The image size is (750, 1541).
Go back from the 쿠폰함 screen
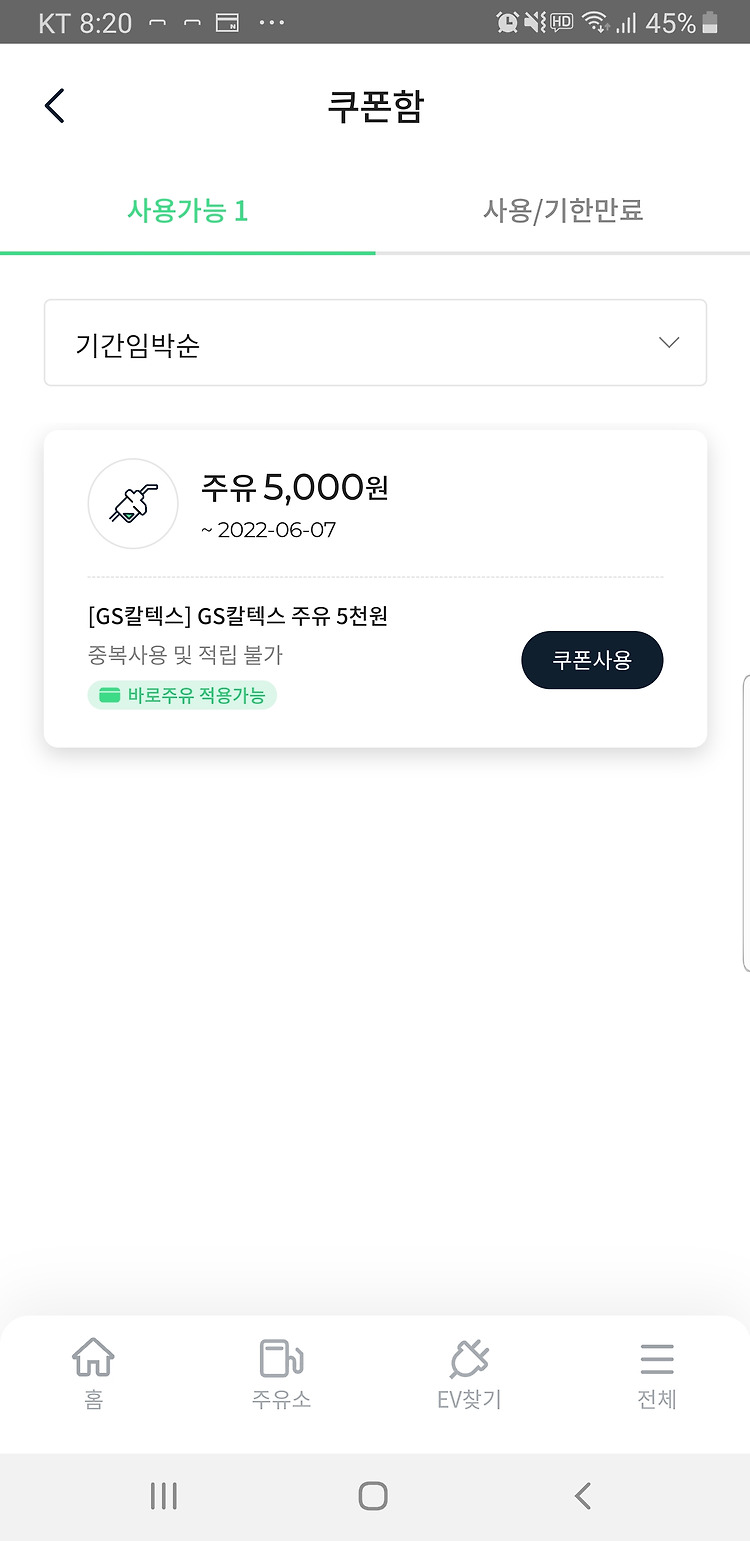coord(55,106)
